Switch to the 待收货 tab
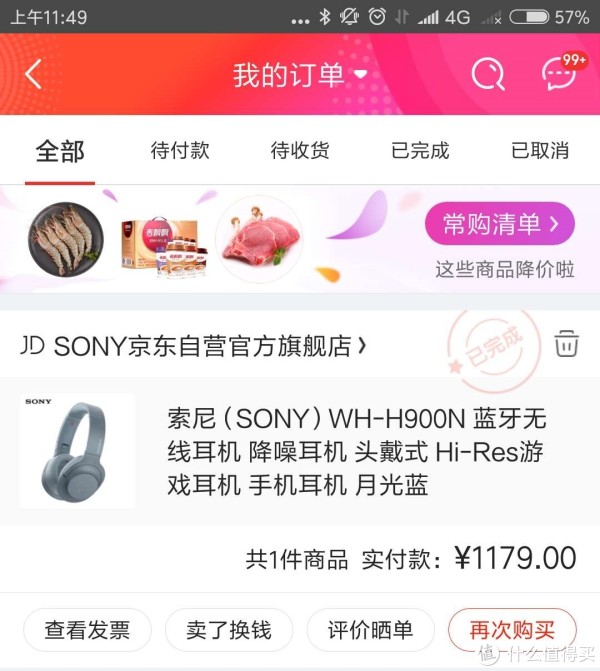This screenshot has height=671, width=600. [300, 151]
